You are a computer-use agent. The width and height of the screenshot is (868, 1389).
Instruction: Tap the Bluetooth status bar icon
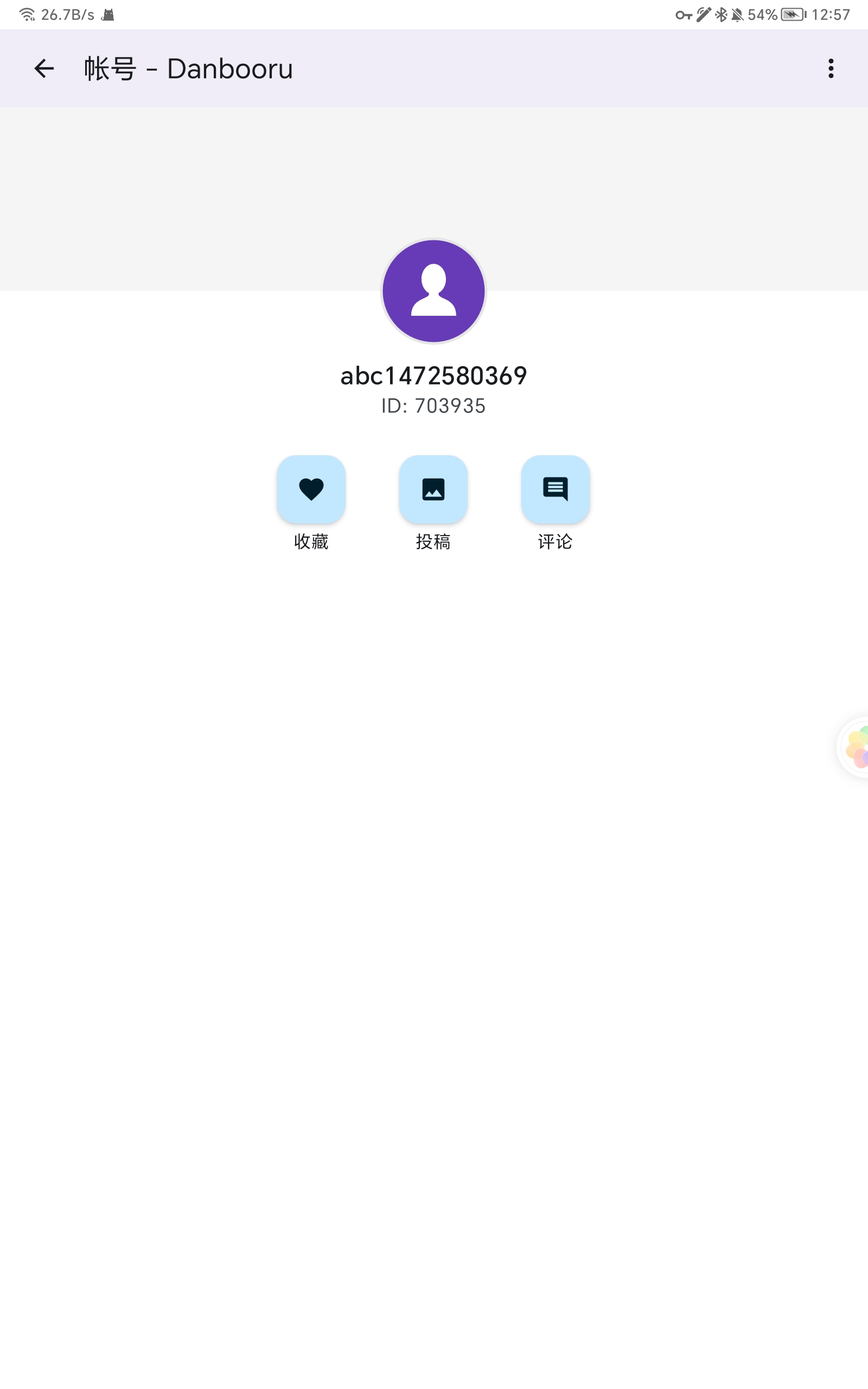(721, 13)
